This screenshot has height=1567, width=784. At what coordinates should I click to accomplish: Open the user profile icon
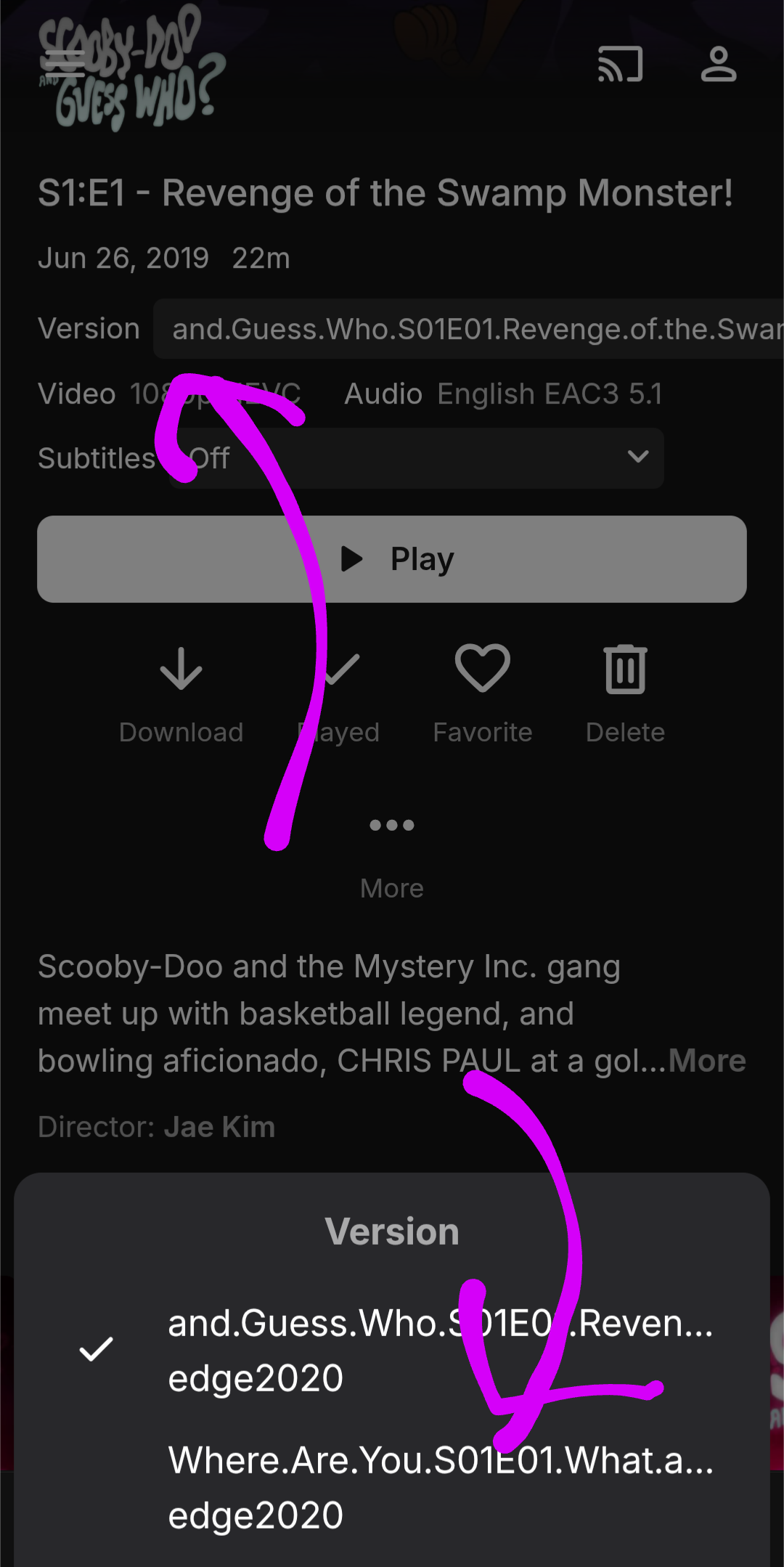[x=718, y=65]
